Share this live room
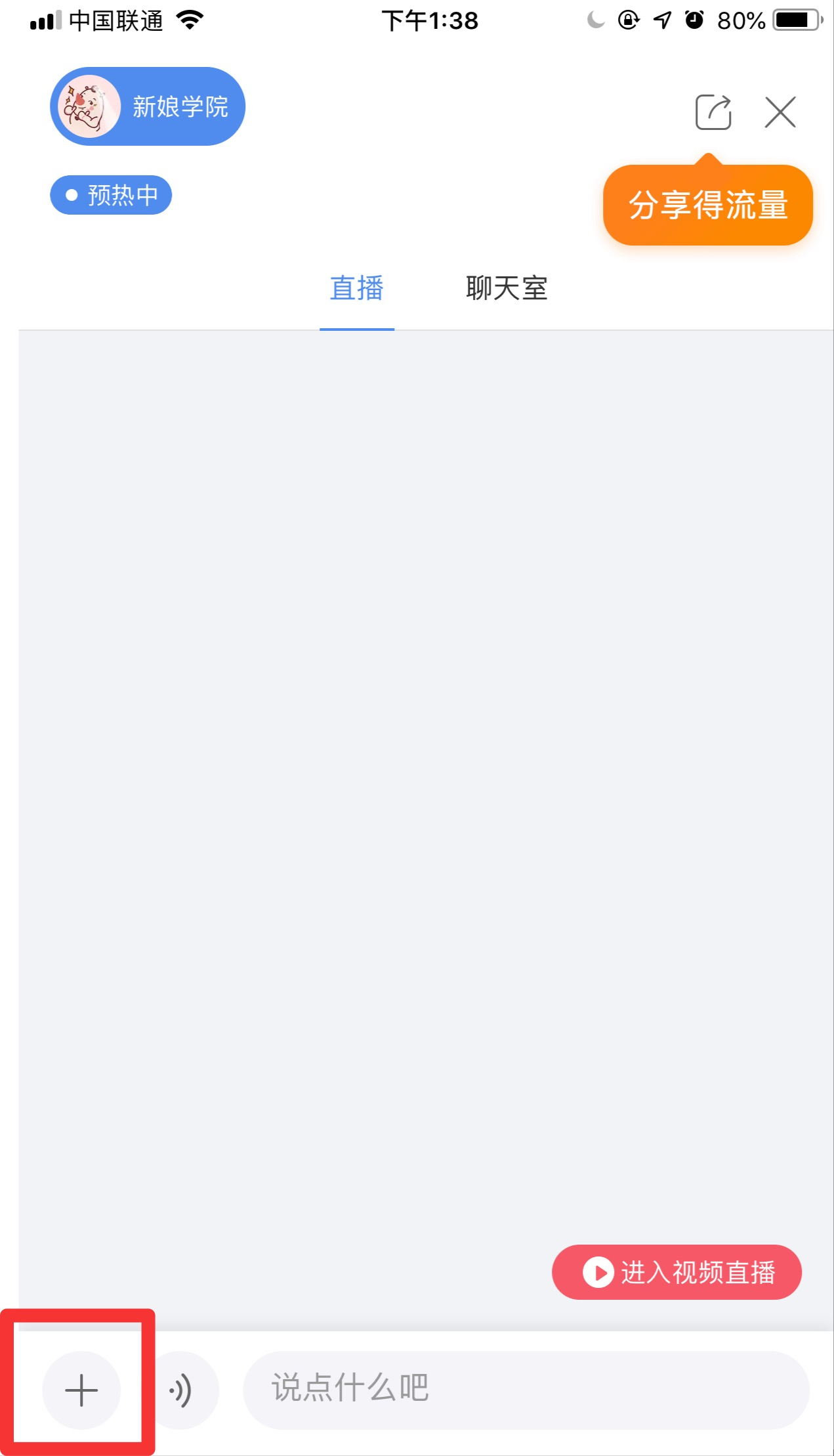Image resolution: width=834 pixels, height=1456 pixels. (713, 112)
